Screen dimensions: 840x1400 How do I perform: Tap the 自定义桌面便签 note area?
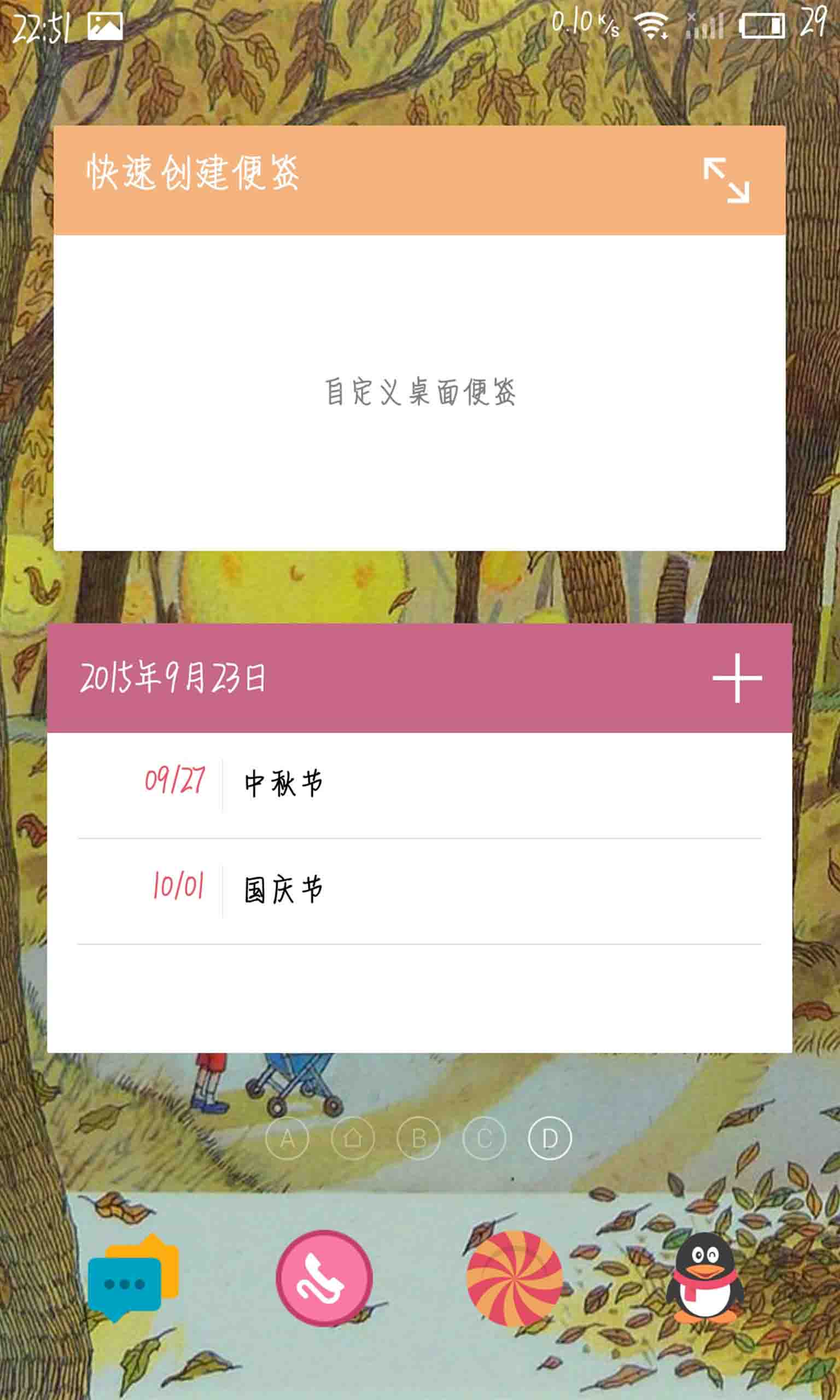click(x=419, y=393)
